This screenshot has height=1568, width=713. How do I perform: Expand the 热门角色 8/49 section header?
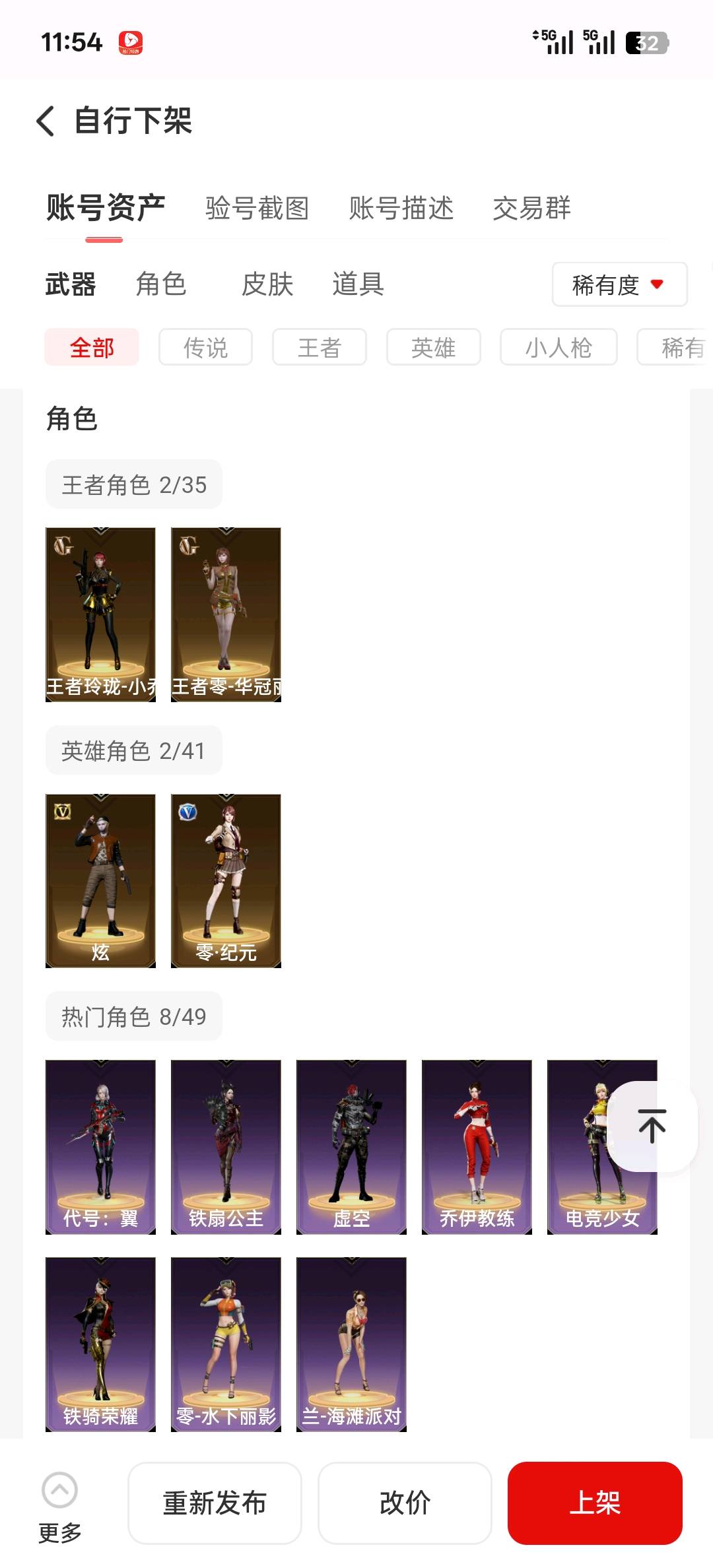[133, 1016]
